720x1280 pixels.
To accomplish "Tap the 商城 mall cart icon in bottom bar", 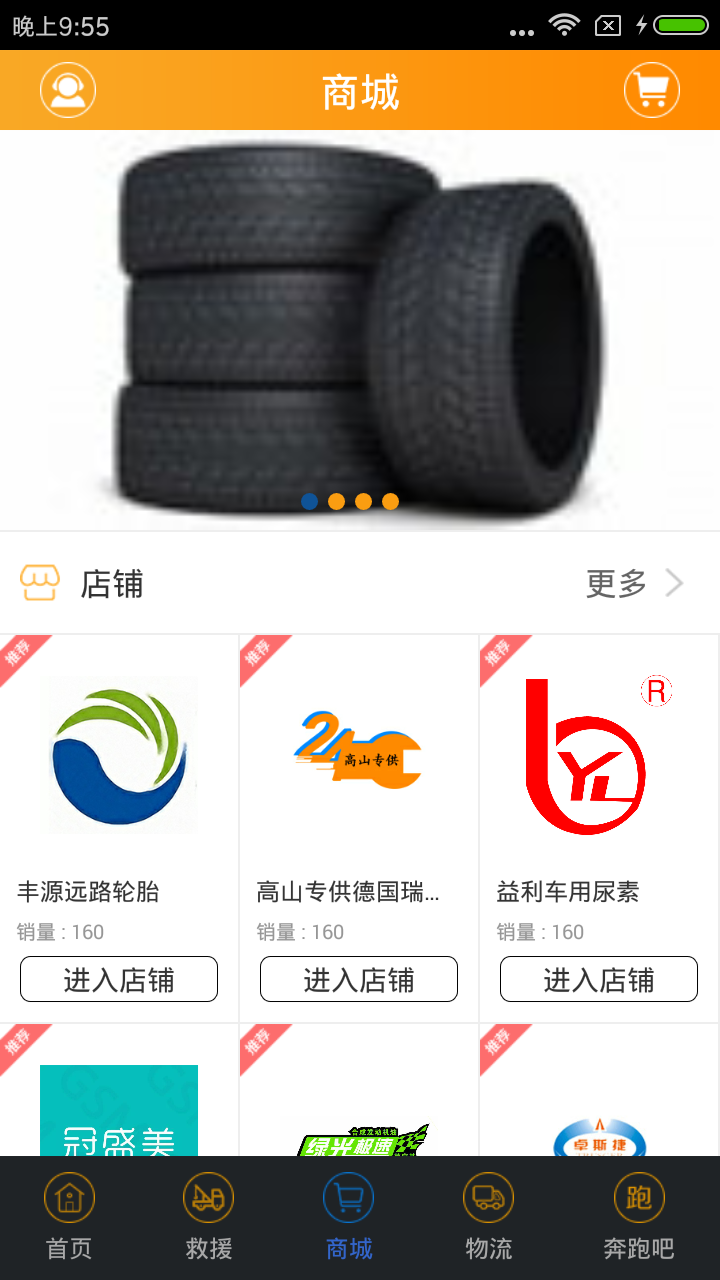I will coord(348,1196).
